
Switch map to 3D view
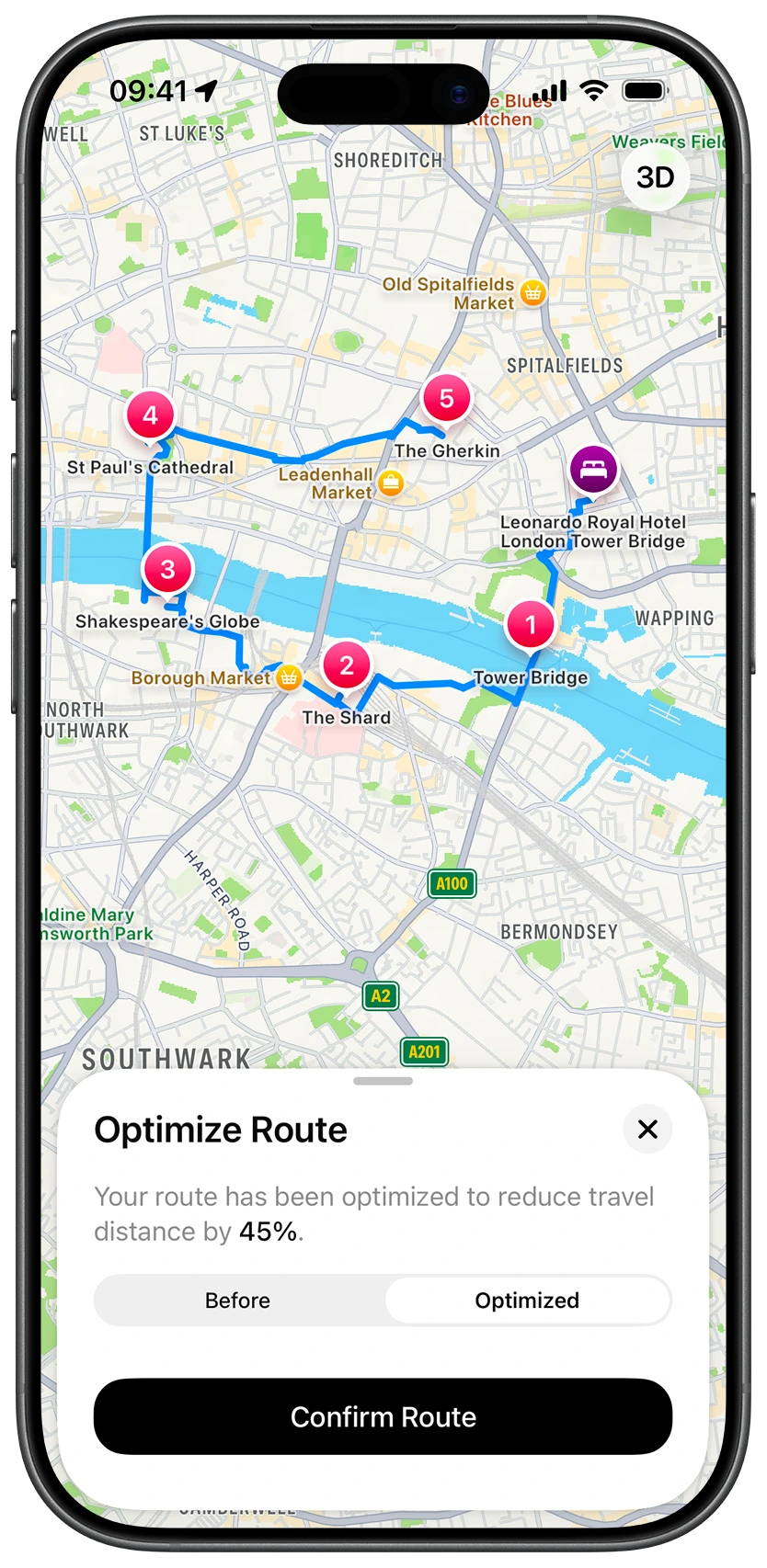coord(655,177)
